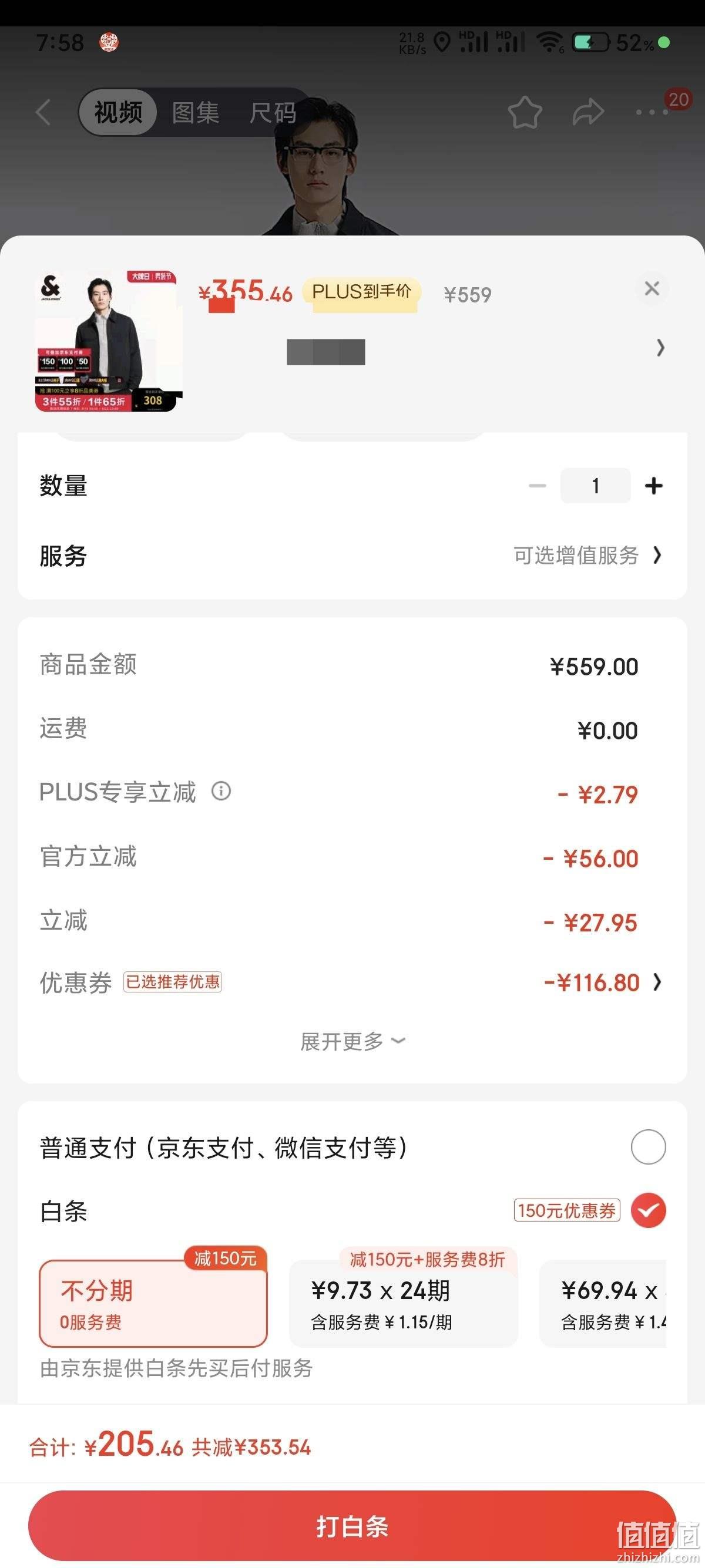Screen dimensions: 705x1568
Task: Choose the ¥9.73 x 24期 installment plan
Action: [x=403, y=1303]
